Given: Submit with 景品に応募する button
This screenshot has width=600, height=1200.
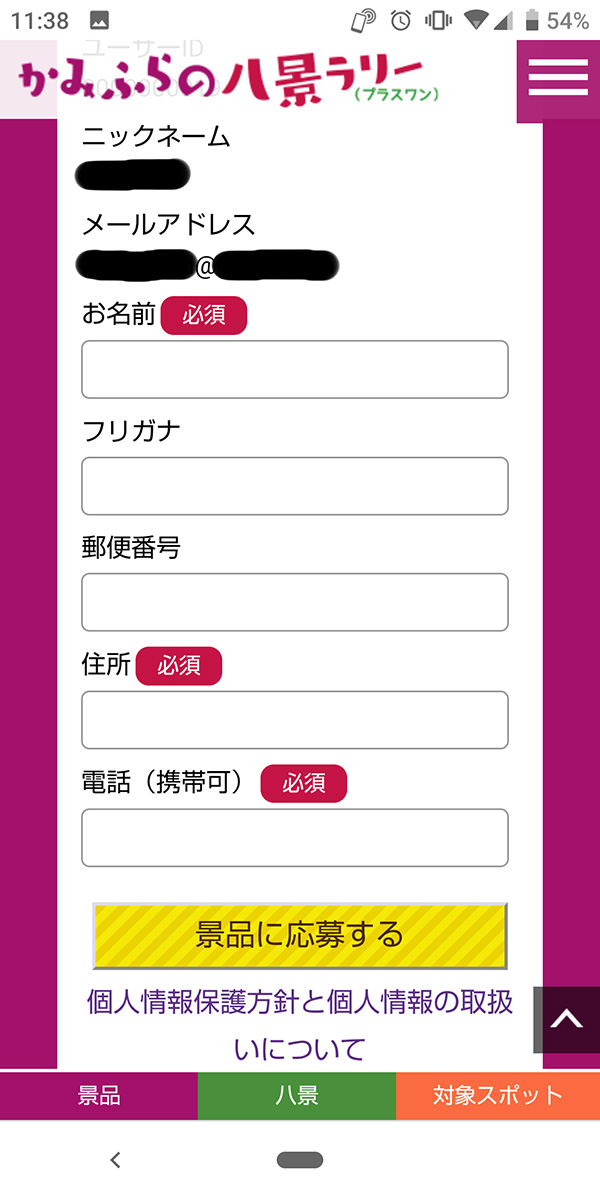Looking at the screenshot, I should coord(300,935).
